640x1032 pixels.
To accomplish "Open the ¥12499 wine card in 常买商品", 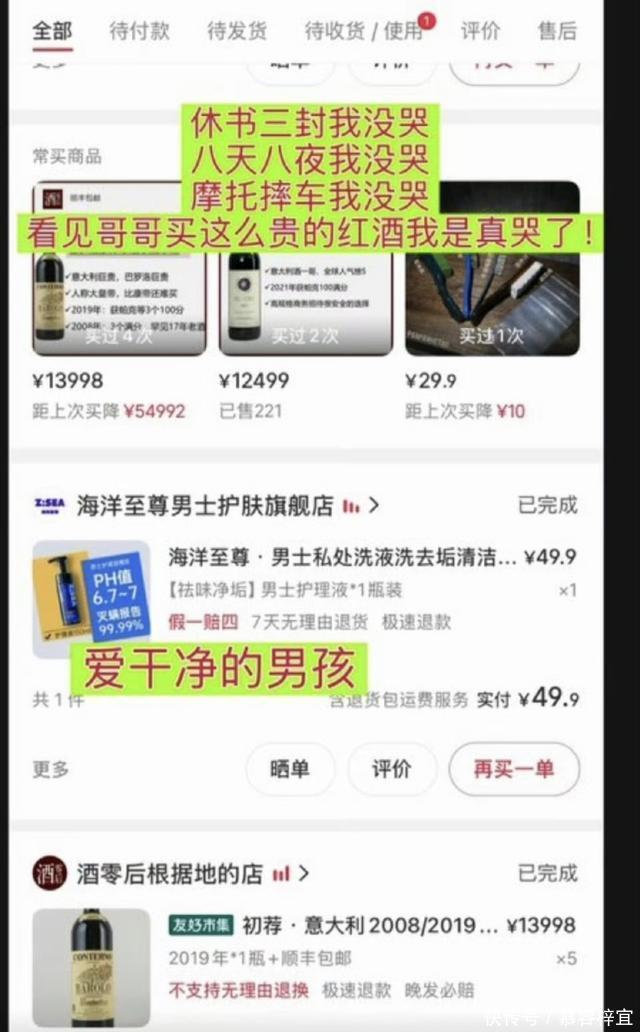I will coord(306,270).
